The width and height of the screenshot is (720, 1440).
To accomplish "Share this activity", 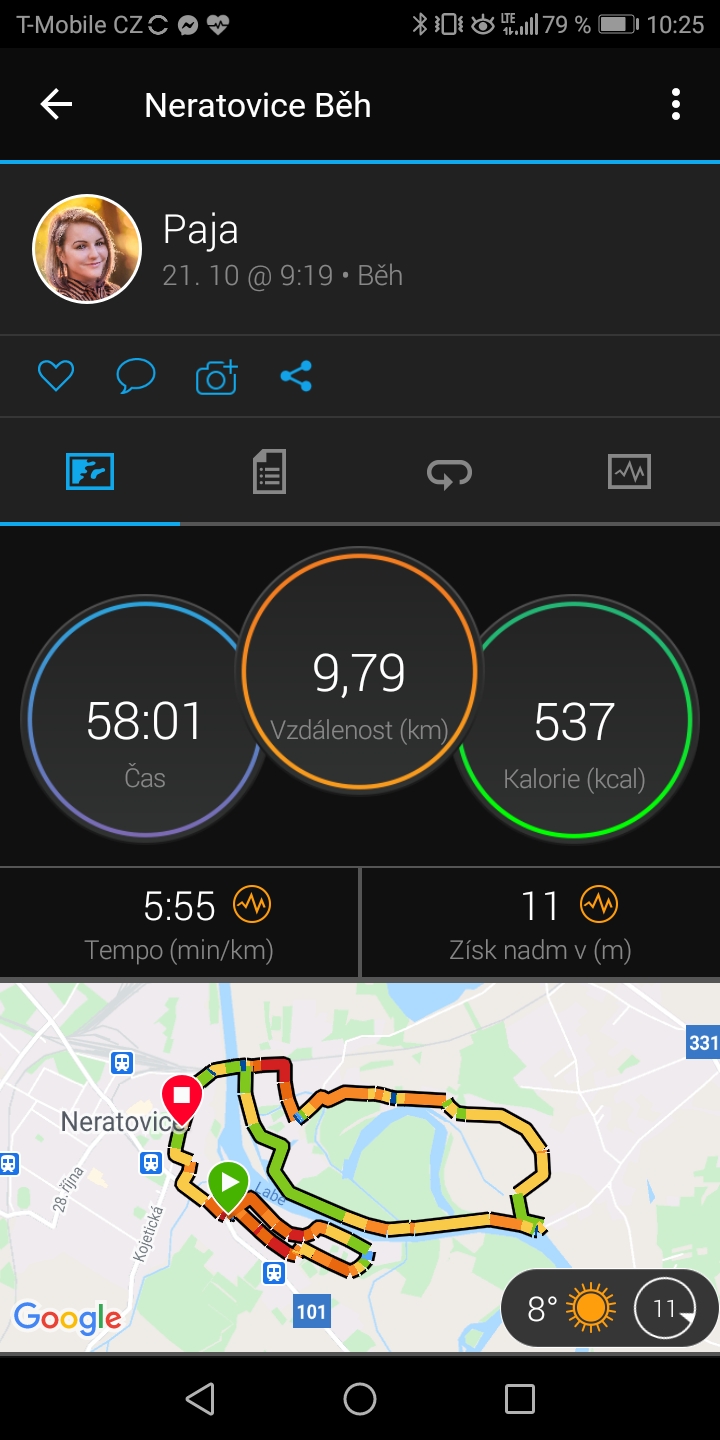I will click(x=296, y=376).
